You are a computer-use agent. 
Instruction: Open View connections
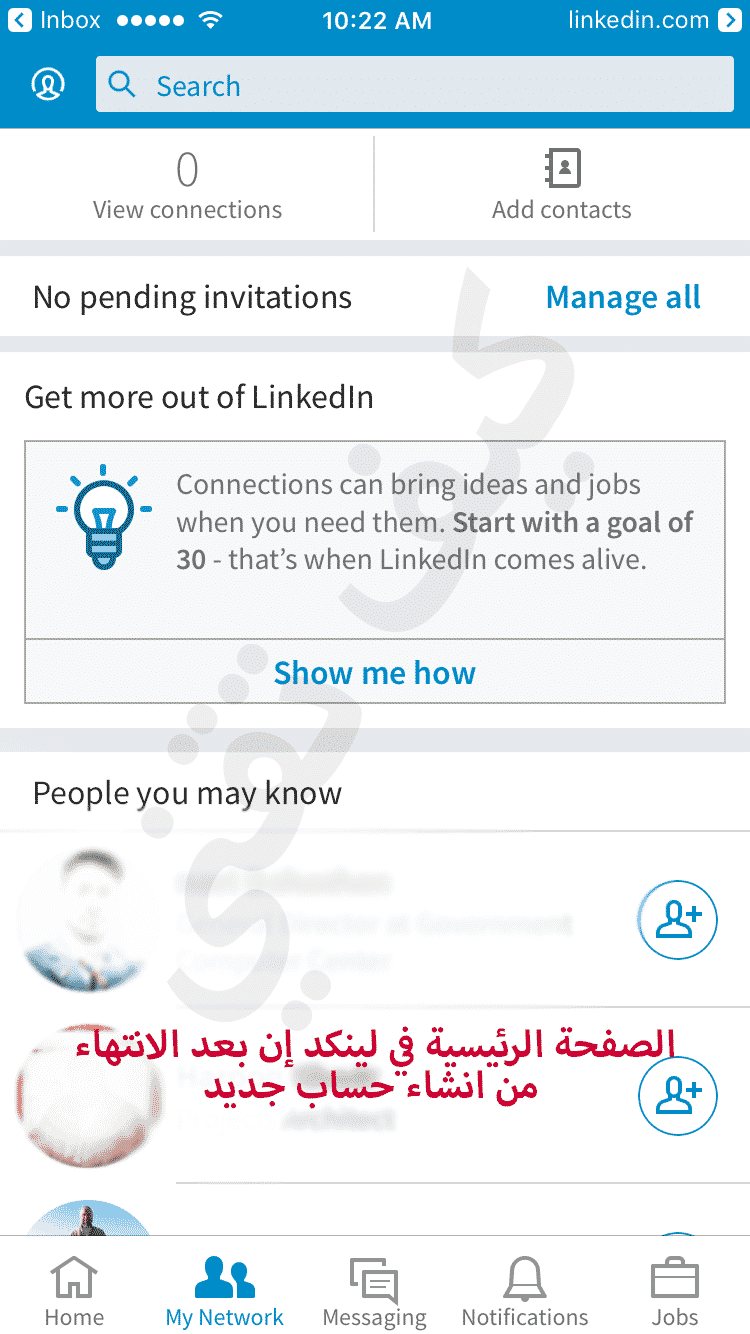[187, 186]
